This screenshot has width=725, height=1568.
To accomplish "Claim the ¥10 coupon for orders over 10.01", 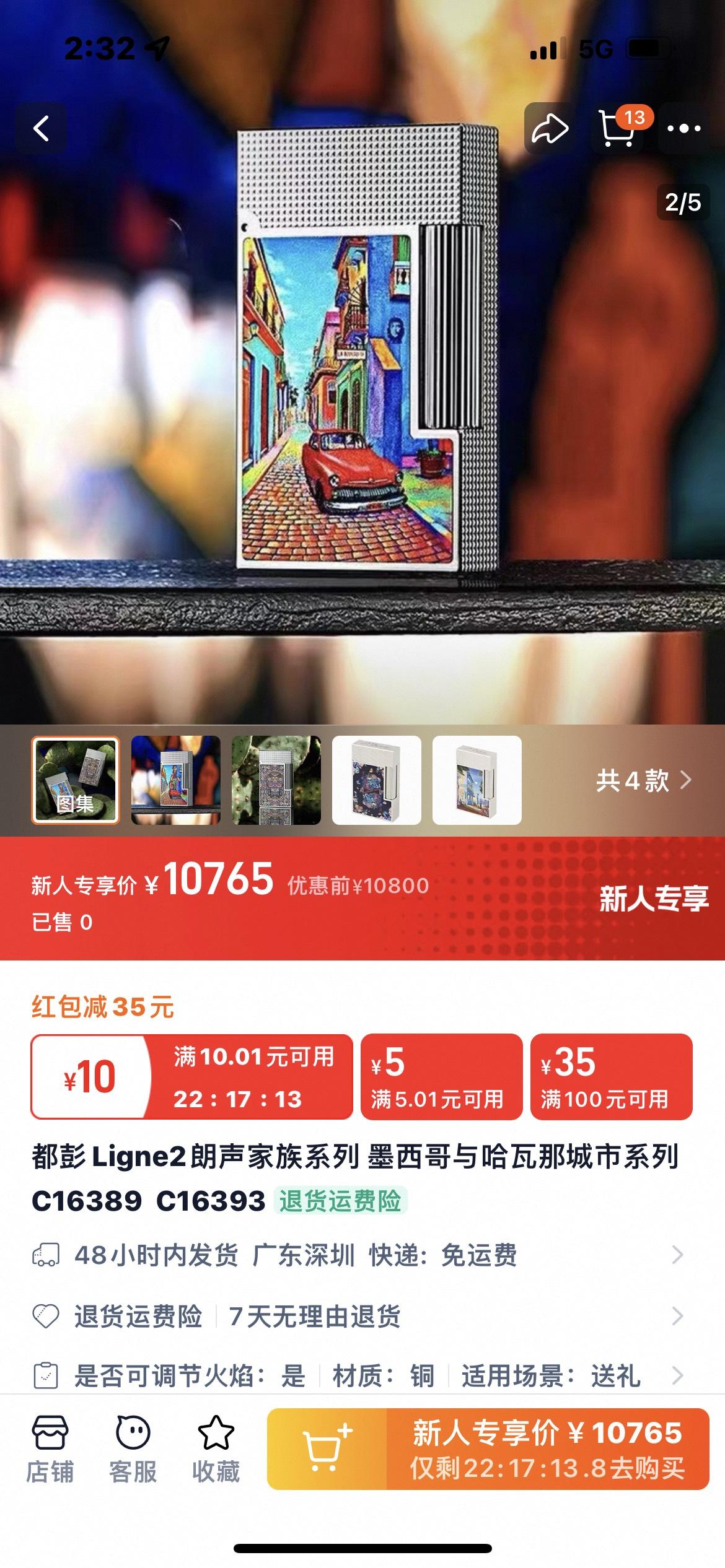I will [192, 1077].
